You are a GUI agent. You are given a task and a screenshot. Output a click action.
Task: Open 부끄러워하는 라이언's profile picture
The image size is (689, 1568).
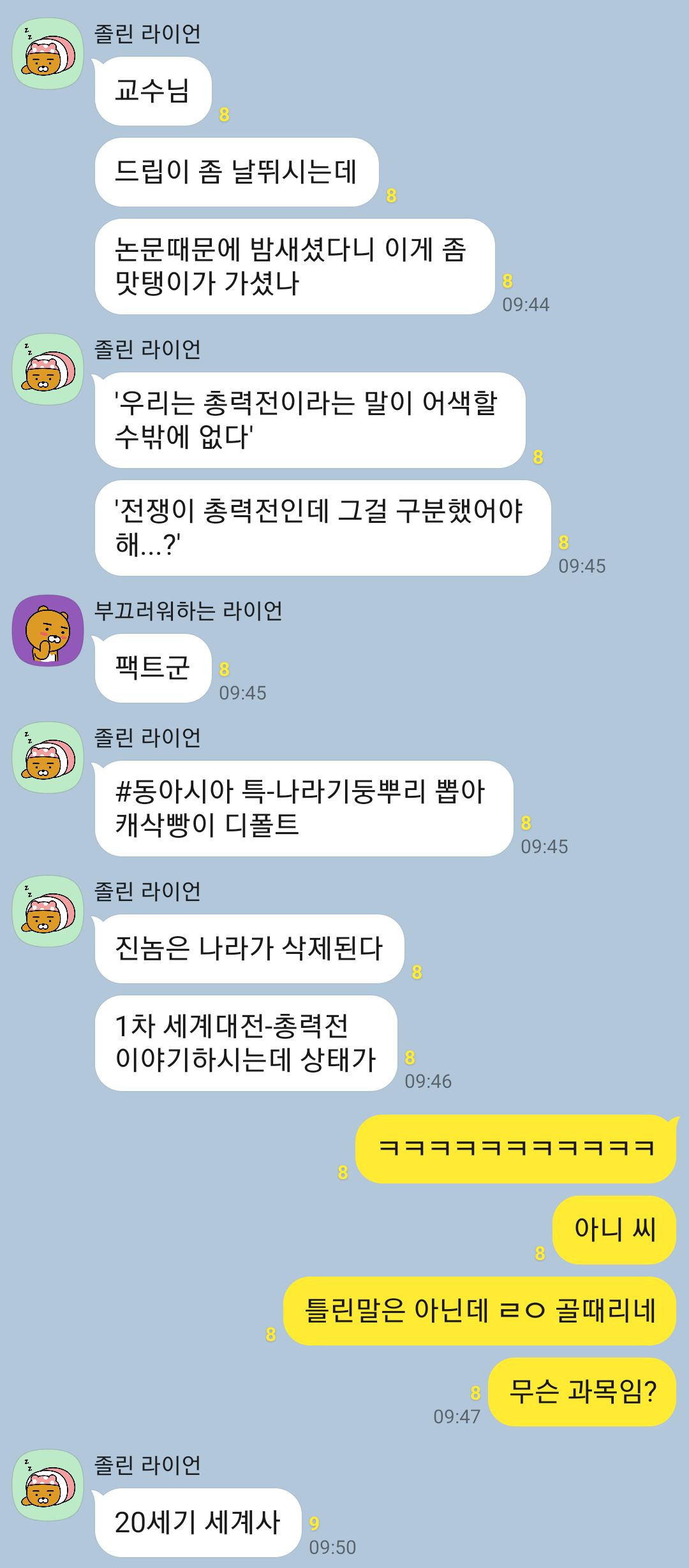point(48,631)
